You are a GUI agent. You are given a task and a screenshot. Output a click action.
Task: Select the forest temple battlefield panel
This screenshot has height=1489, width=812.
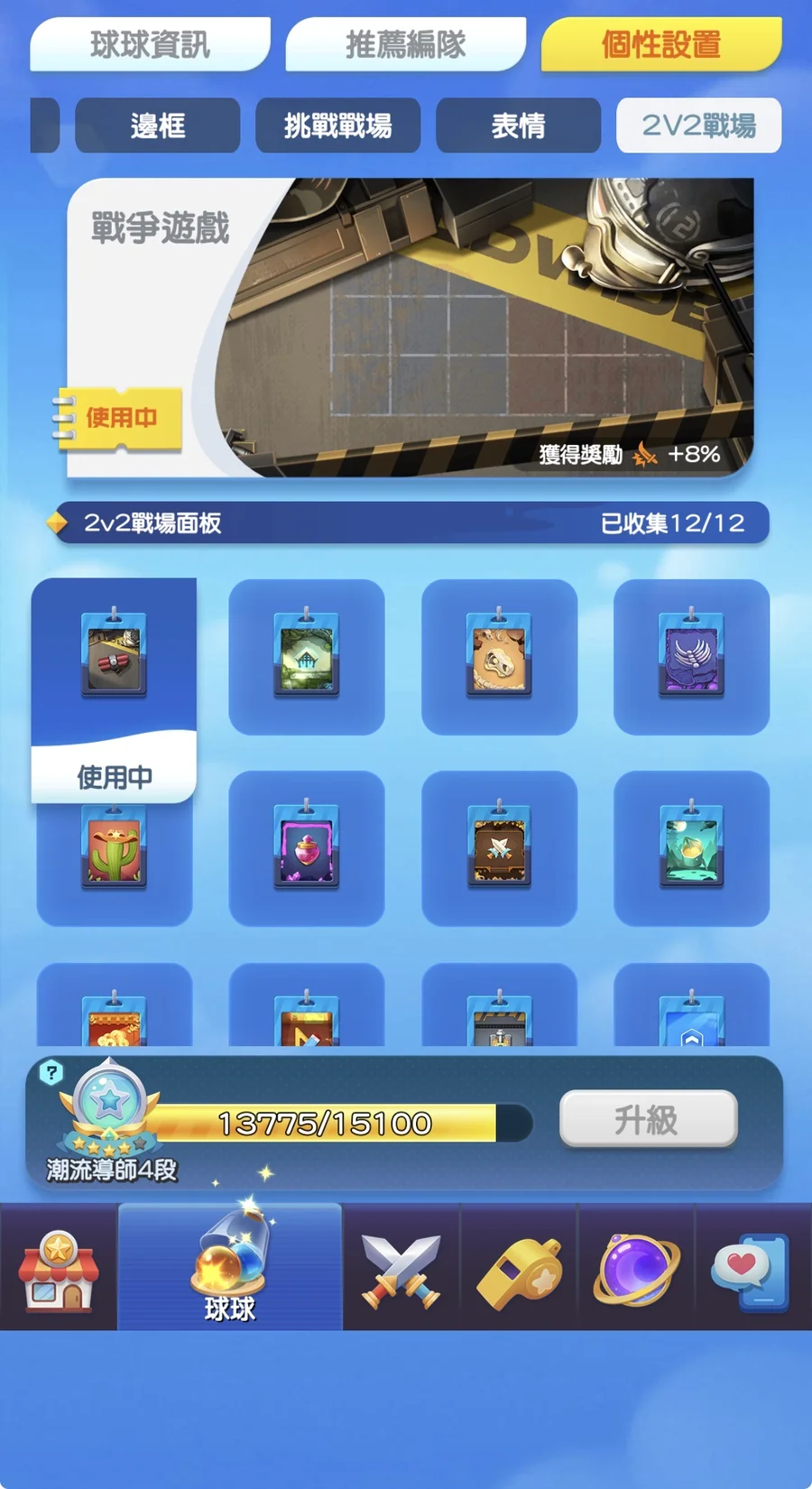click(x=307, y=657)
